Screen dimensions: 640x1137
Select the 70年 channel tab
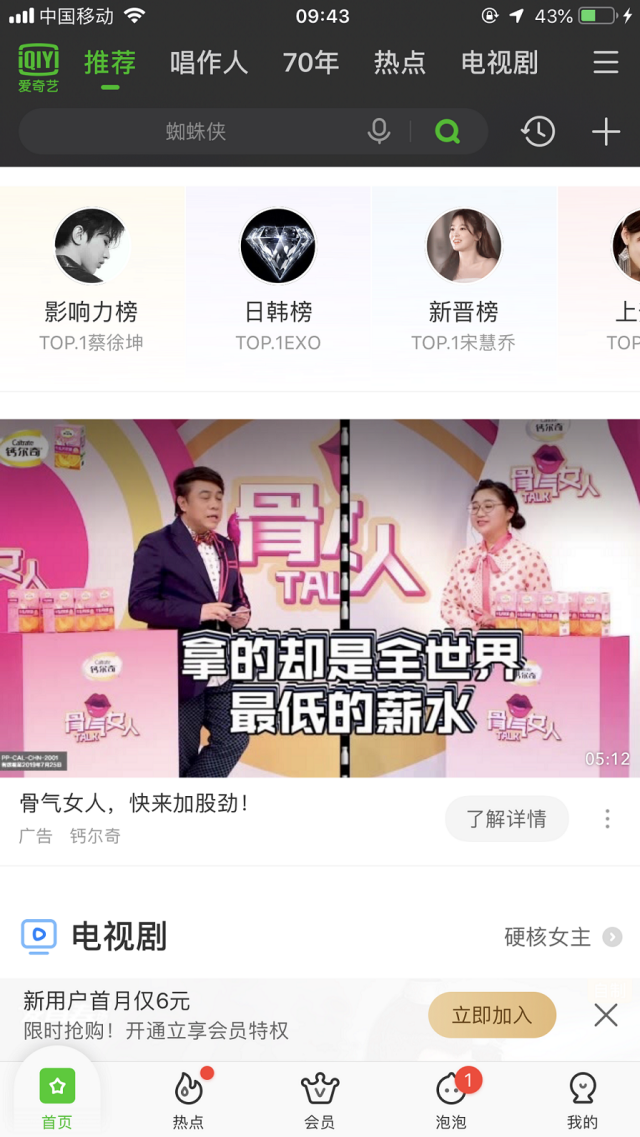click(311, 63)
